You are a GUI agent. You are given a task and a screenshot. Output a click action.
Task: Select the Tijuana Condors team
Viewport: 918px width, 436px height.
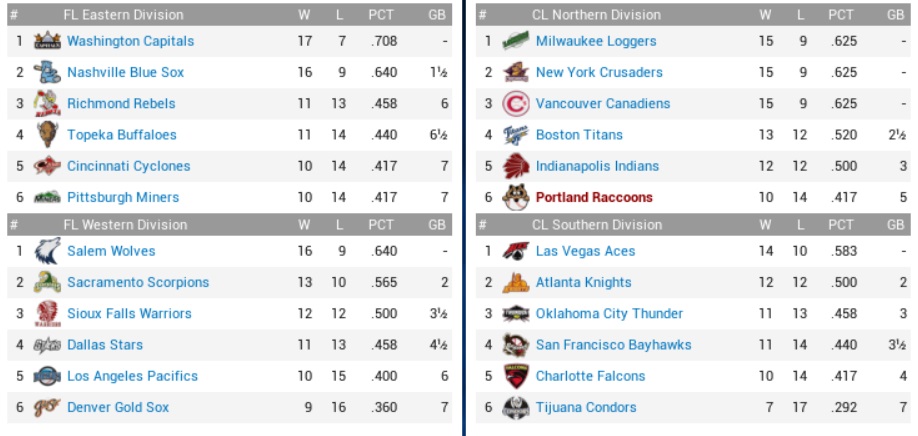pyautogui.click(x=586, y=407)
